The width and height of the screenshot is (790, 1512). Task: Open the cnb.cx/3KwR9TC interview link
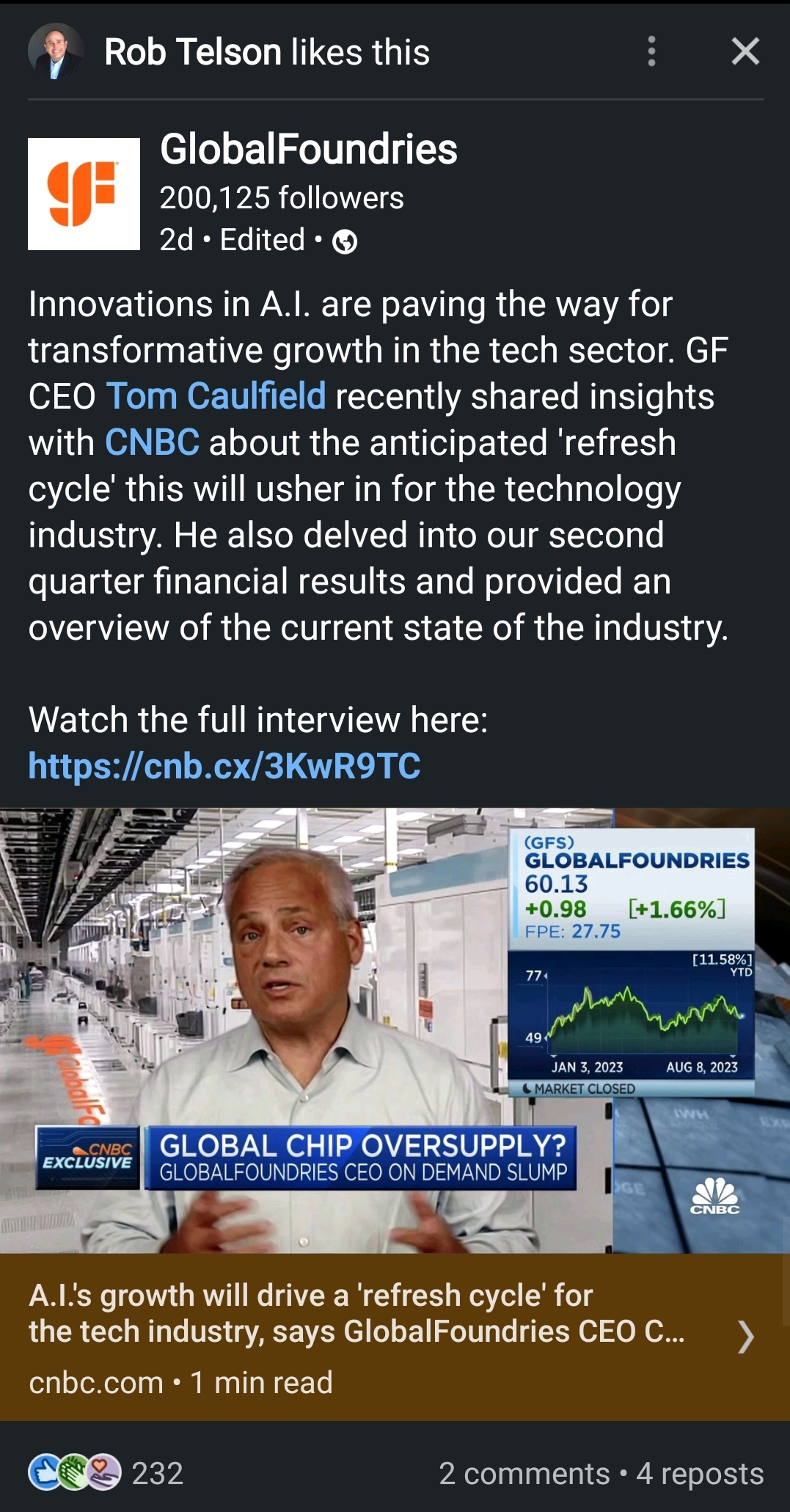tap(224, 766)
